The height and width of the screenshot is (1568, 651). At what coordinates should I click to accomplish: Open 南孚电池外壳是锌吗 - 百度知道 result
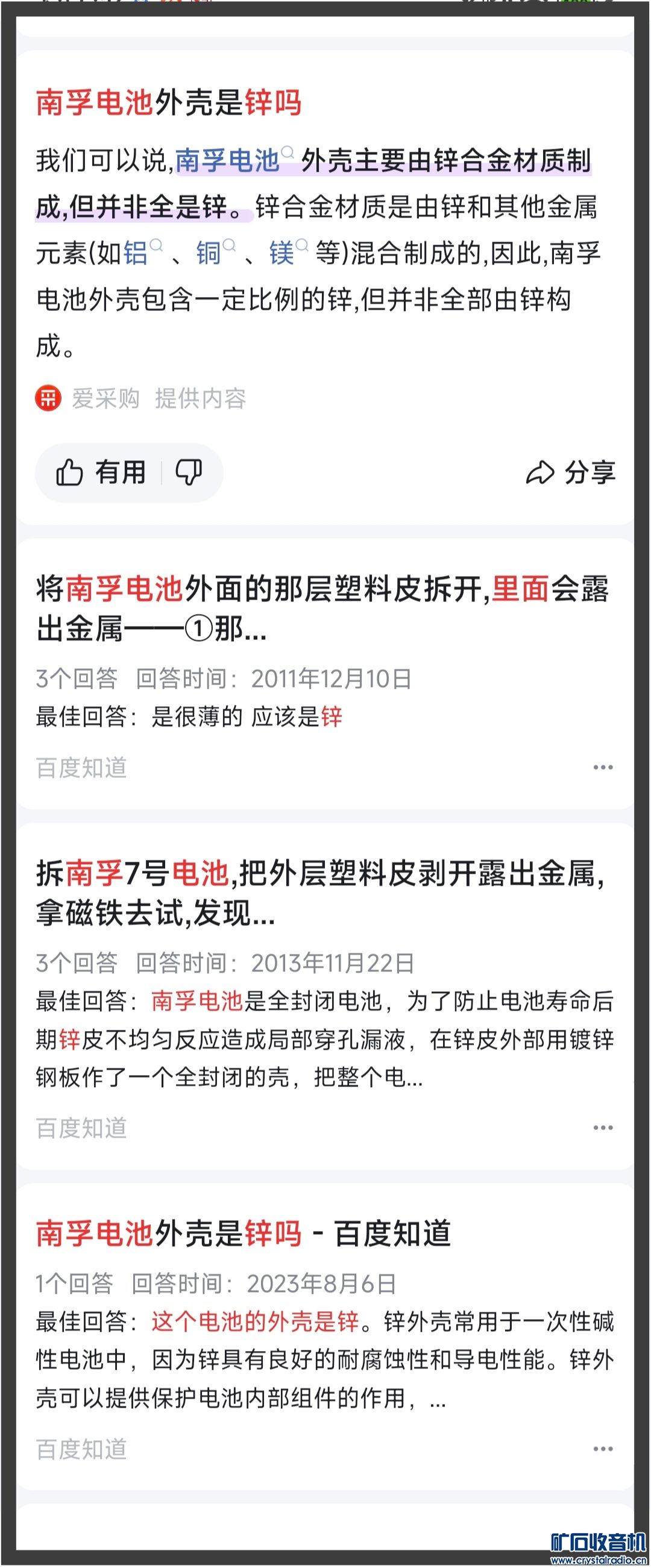[244, 1233]
